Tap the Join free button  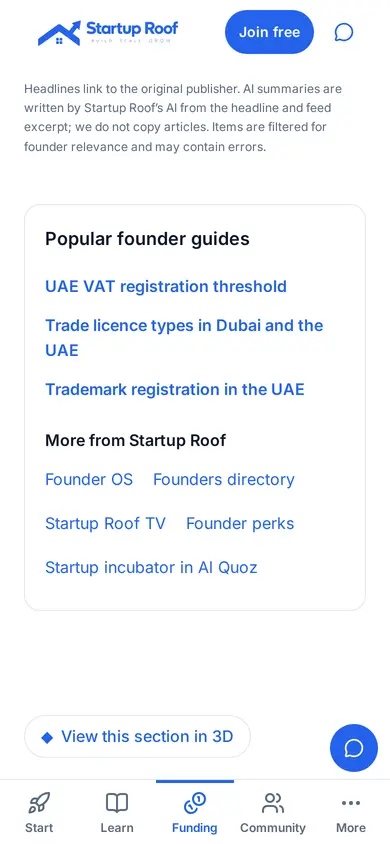point(269,32)
